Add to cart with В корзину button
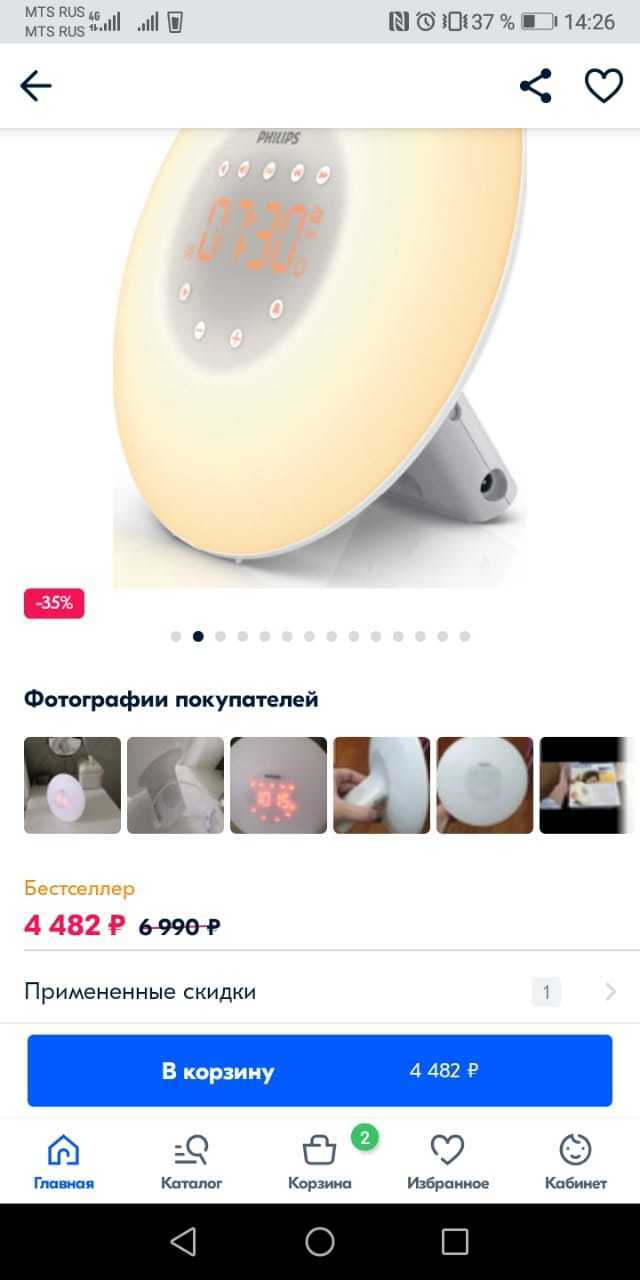Viewport: 640px width, 1280px height. point(320,1070)
